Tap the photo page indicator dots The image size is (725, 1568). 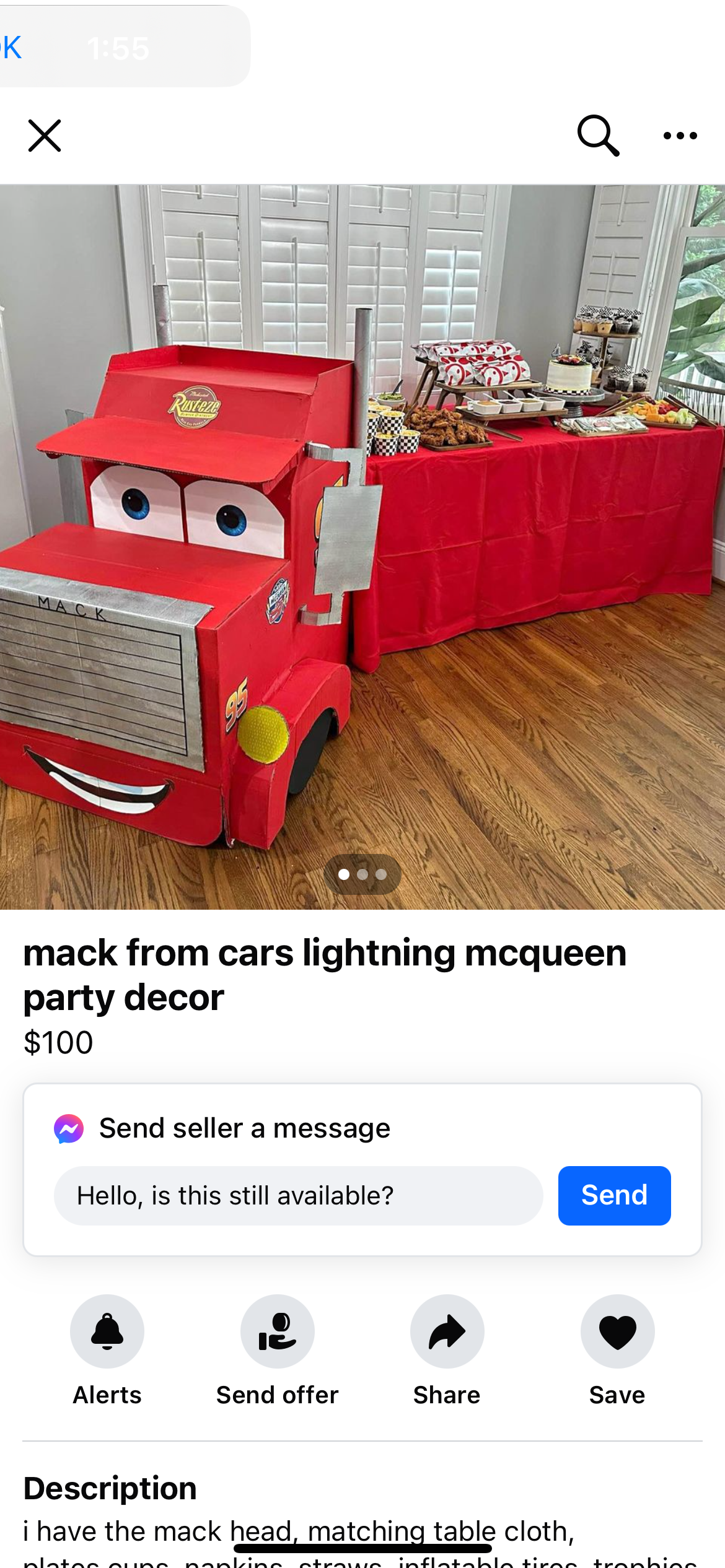(362, 874)
